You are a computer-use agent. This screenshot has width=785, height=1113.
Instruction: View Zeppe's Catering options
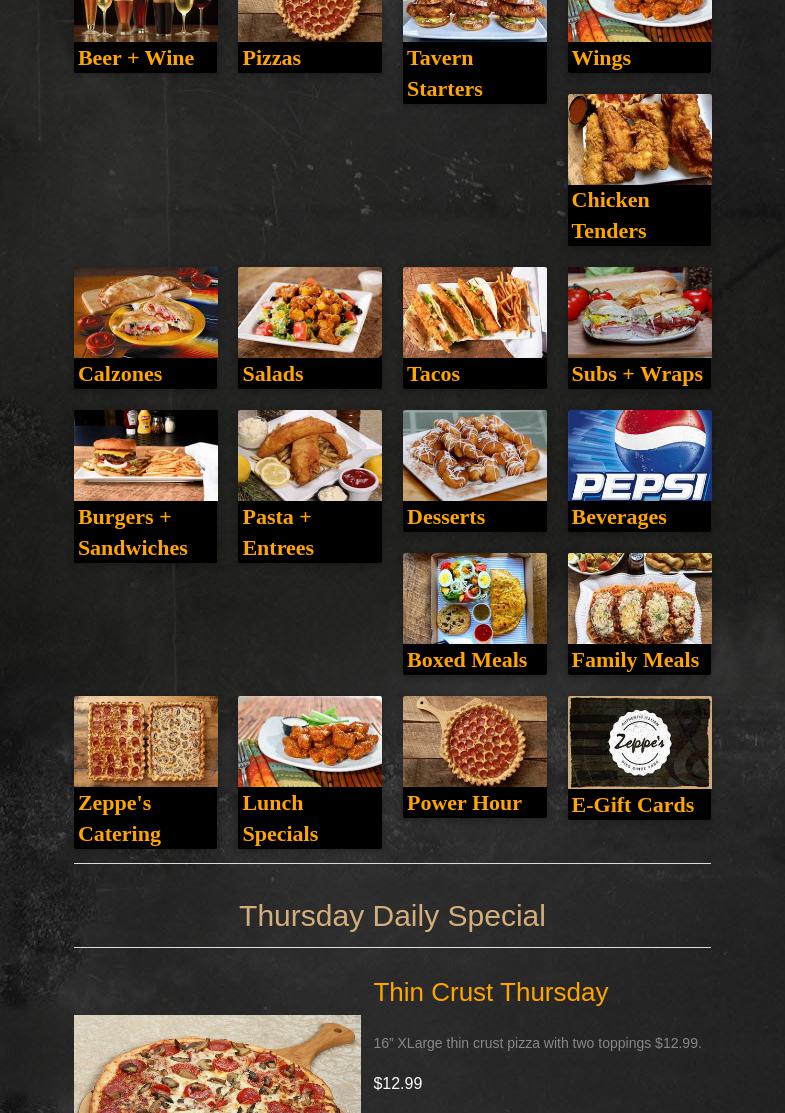[x=145, y=772]
